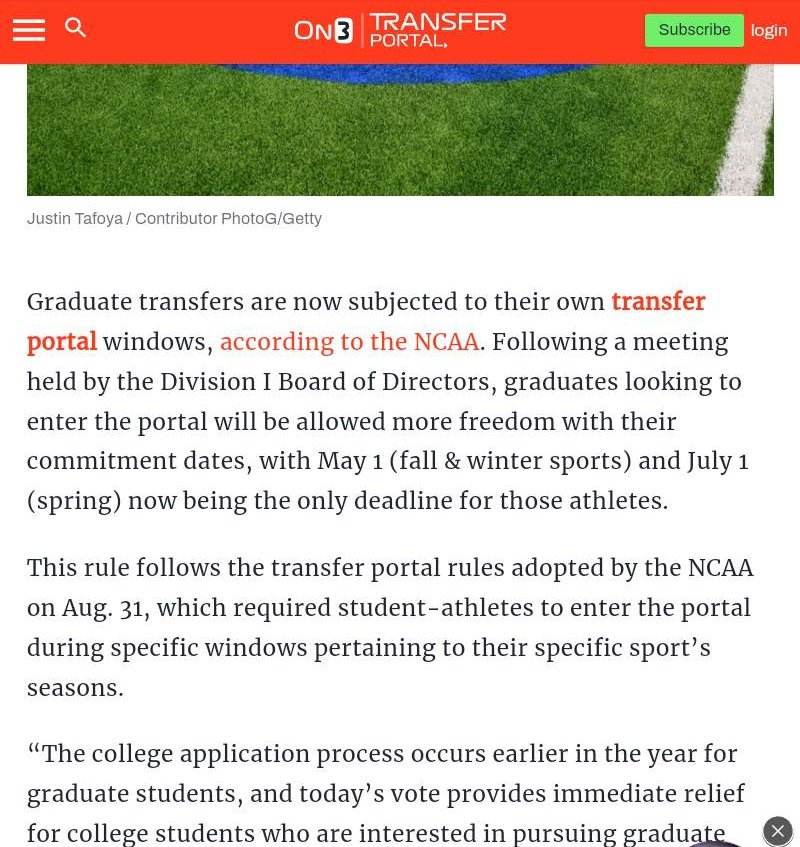The height and width of the screenshot is (847, 800).
Task: Open the hamburger navigation menu
Action: click(29, 30)
